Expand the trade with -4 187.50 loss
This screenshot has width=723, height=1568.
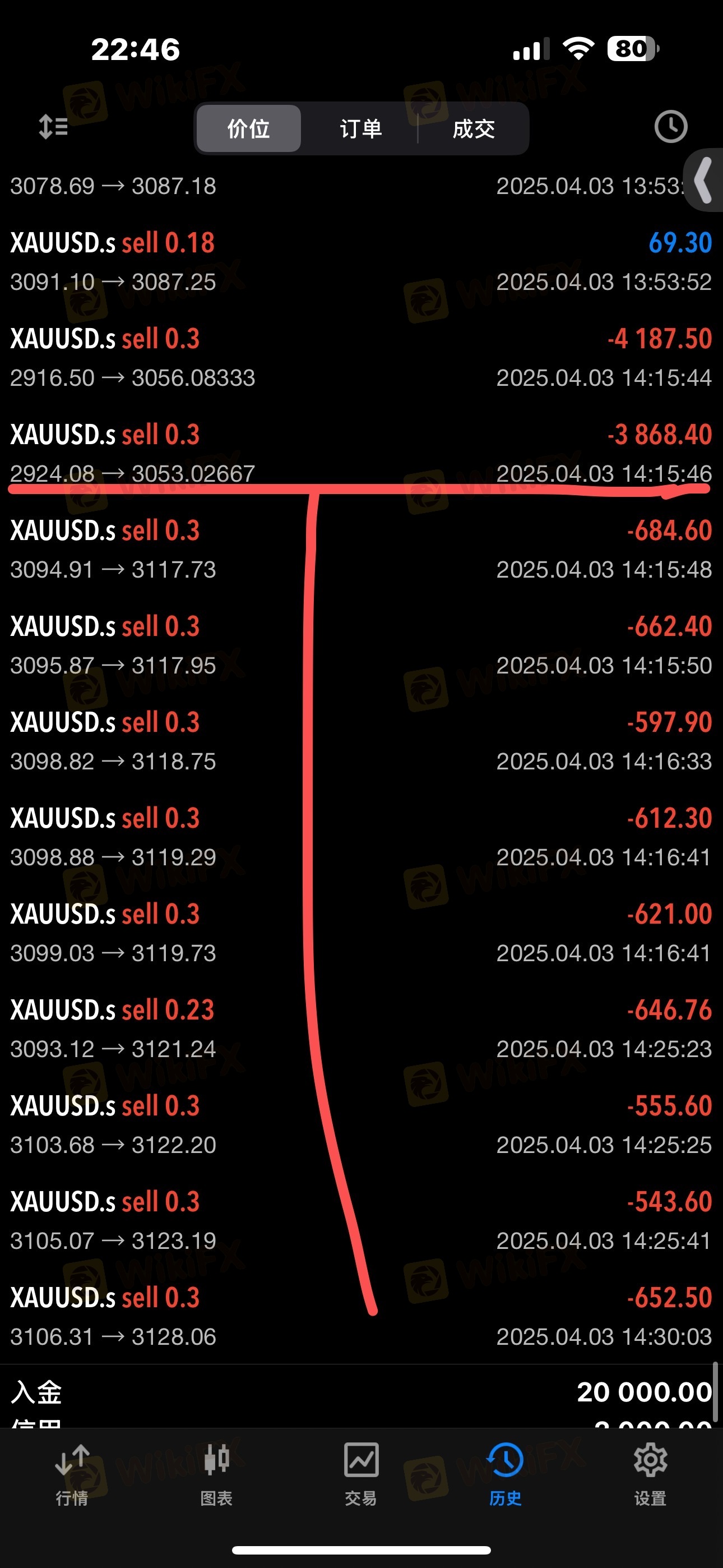(361, 357)
